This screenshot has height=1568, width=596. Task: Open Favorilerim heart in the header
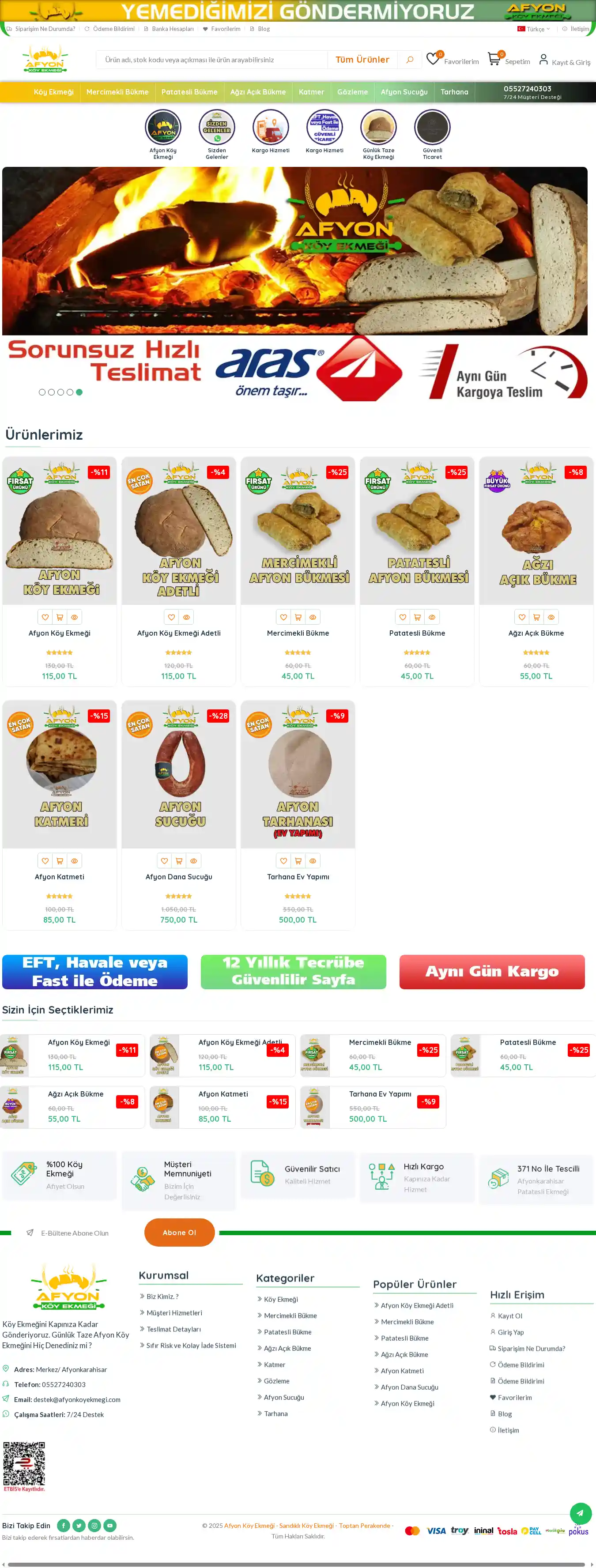coord(433,60)
